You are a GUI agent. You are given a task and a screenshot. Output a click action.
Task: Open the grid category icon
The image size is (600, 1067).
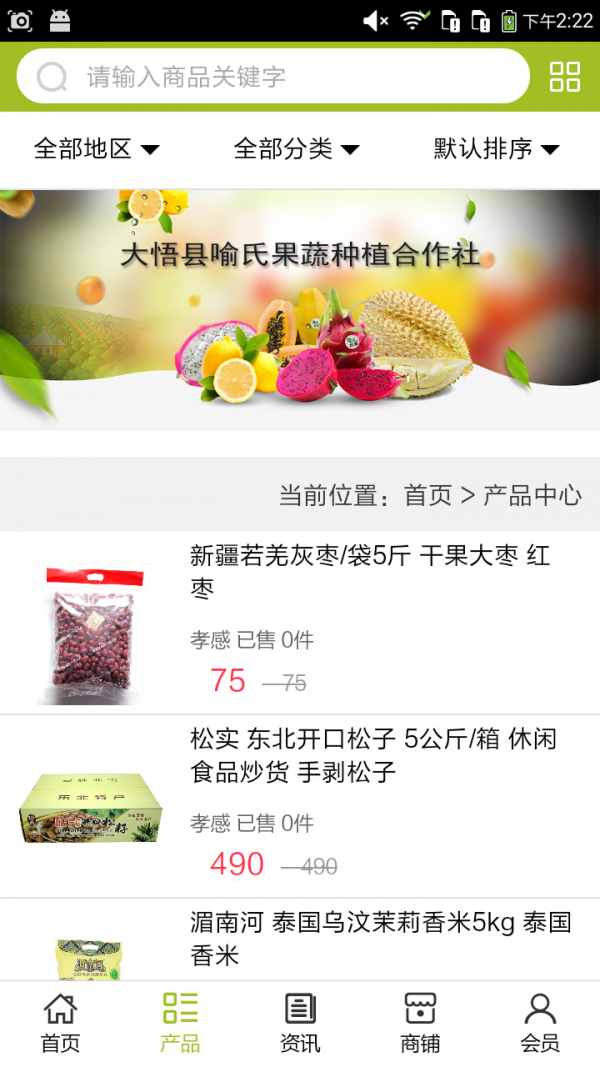[x=565, y=77]
